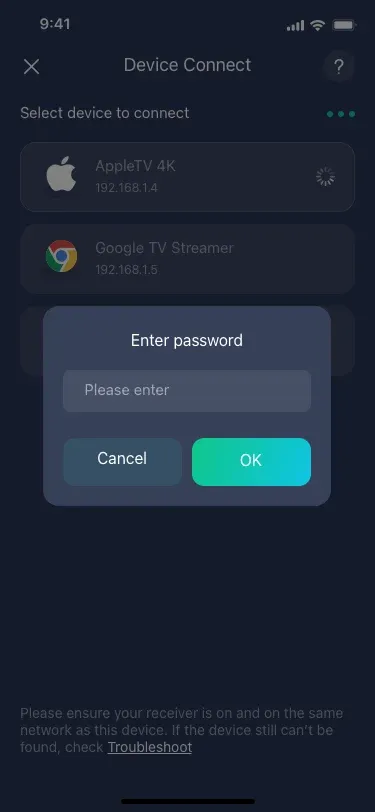Tap the password field labeled Please enter
This screenshot has height=812, width=375.
coord(187,390)
